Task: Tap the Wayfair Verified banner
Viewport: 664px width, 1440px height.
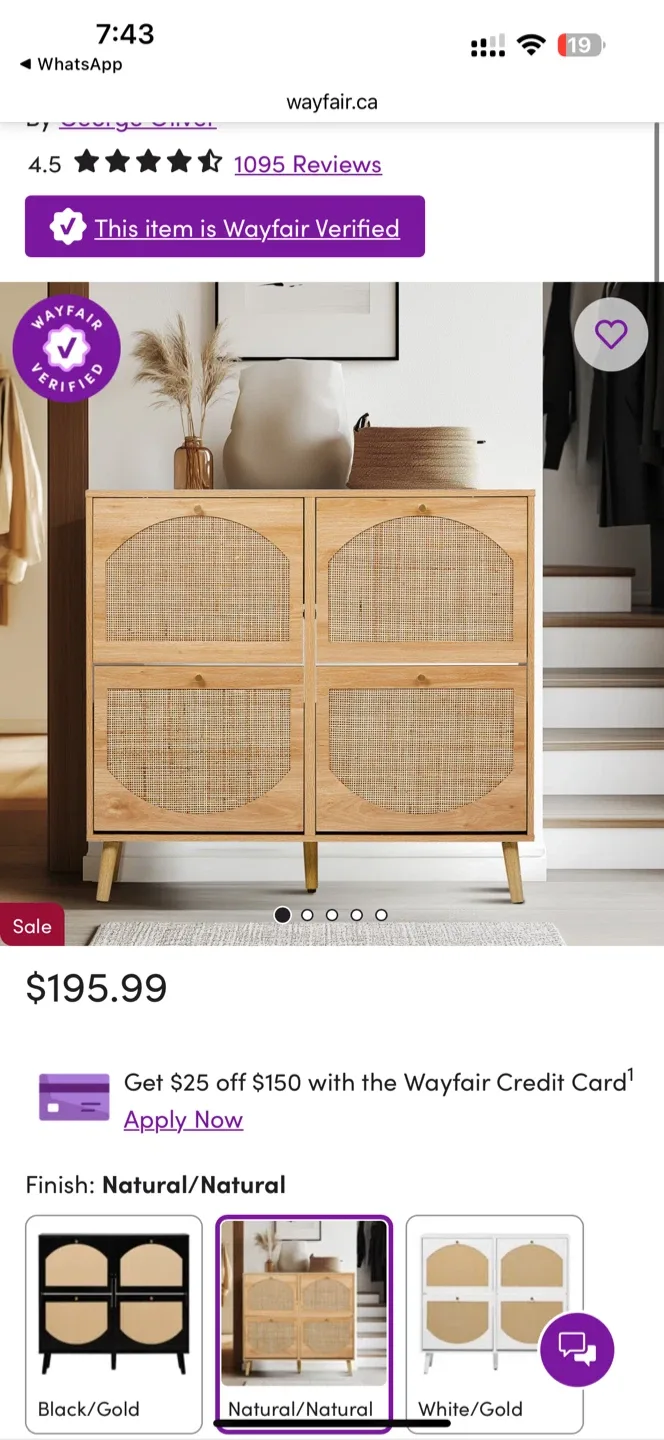Action: click(225, 227)
